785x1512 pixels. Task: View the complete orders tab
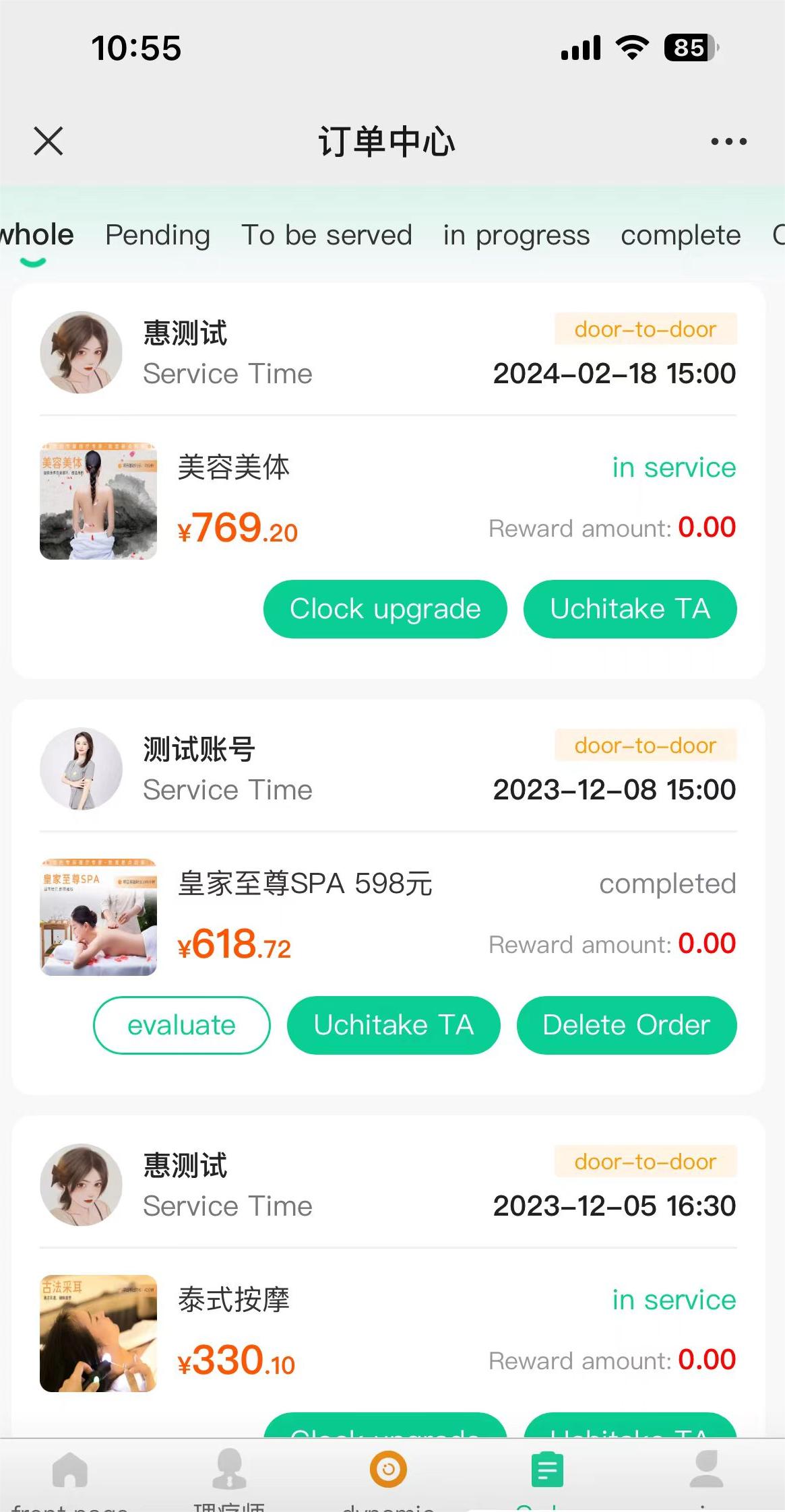click(x=681, y=236)
